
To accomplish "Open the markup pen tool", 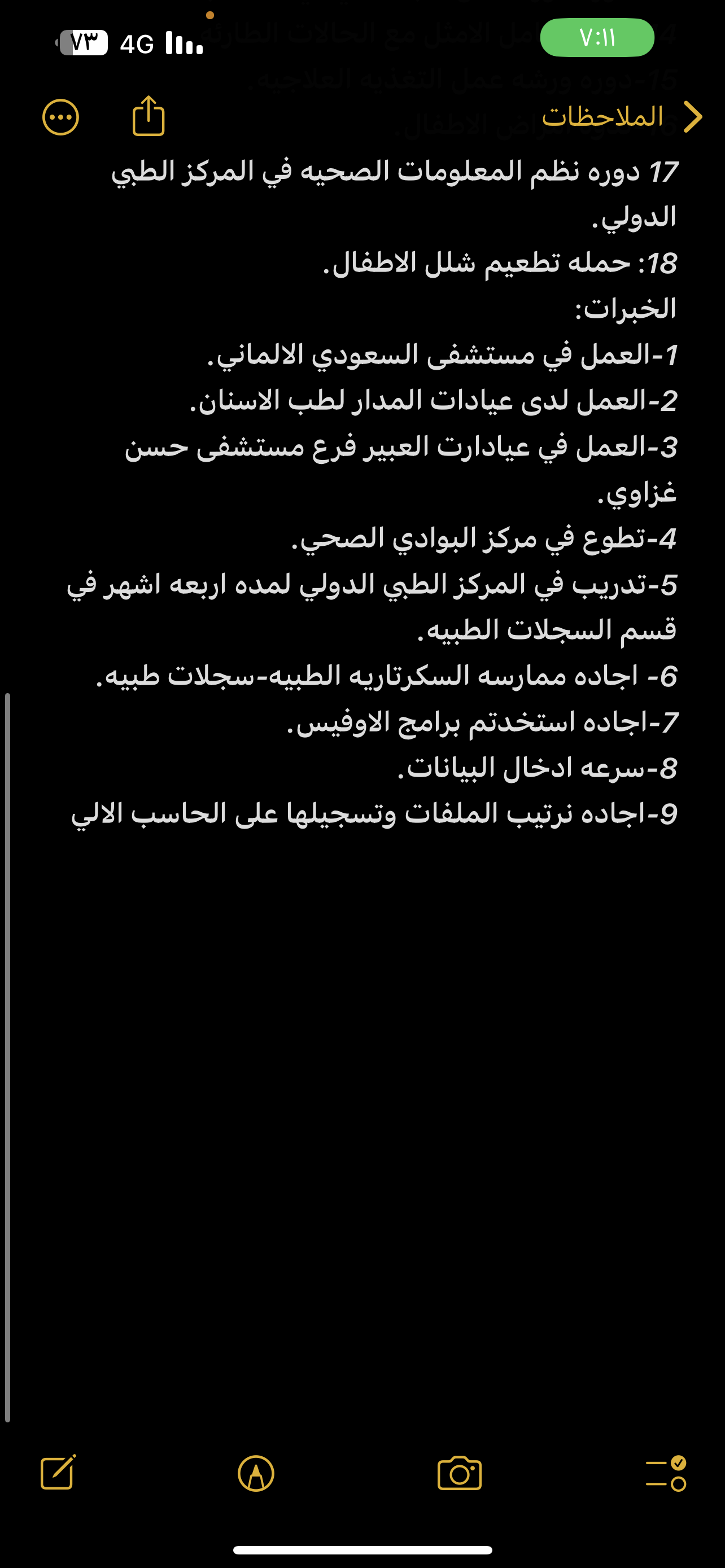I will point(256,1474).
